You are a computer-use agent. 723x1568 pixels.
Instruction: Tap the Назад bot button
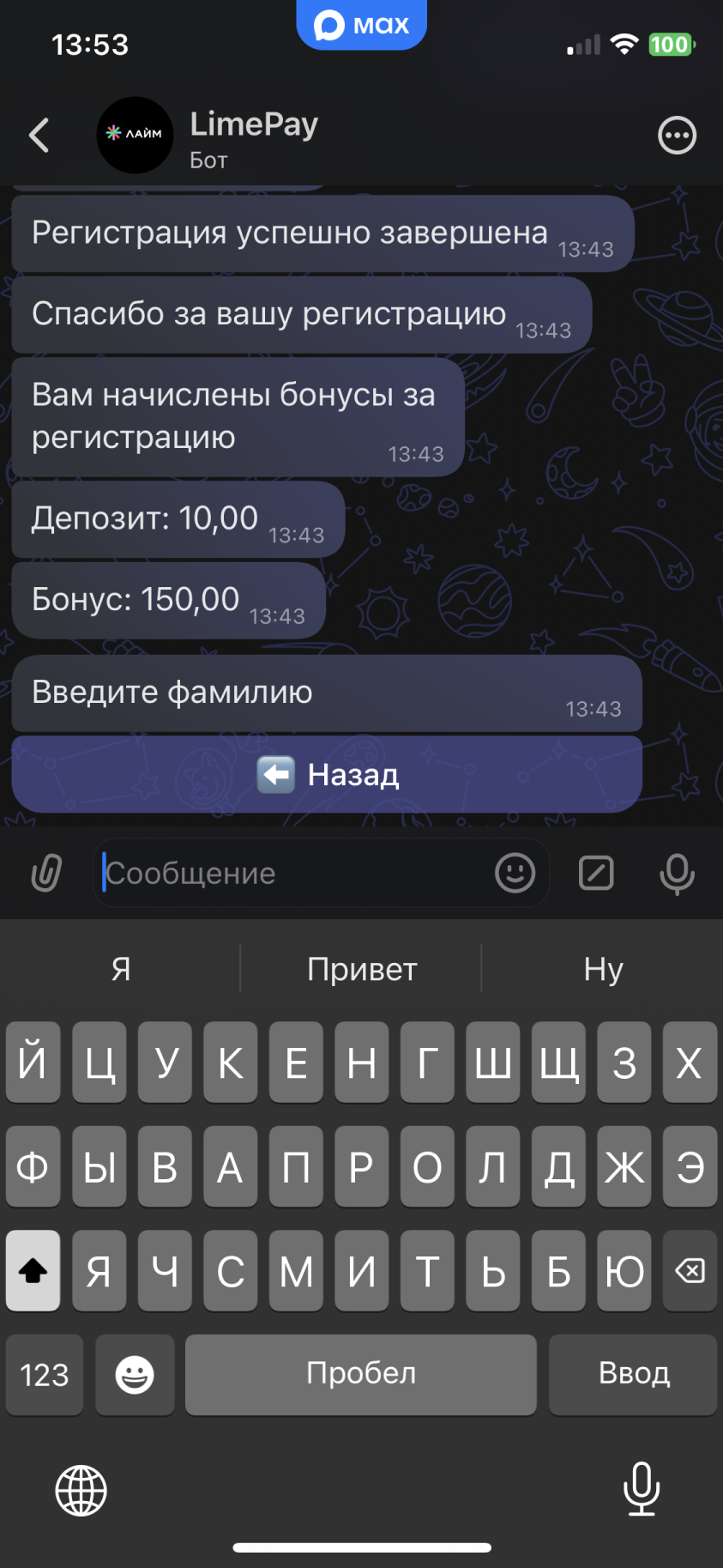click(x=327, y=774)
